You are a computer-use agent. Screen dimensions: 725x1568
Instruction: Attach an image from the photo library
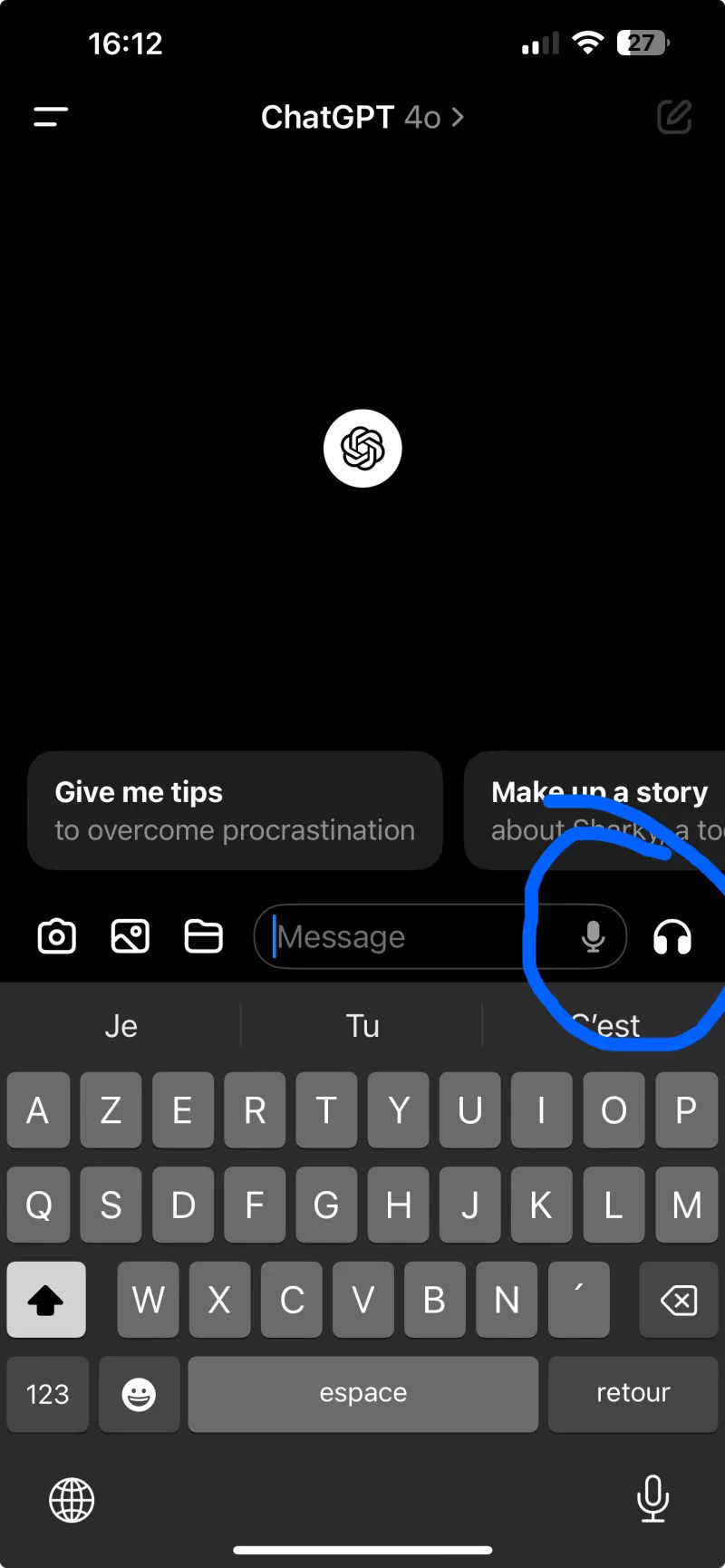click(x=130, y=936)
